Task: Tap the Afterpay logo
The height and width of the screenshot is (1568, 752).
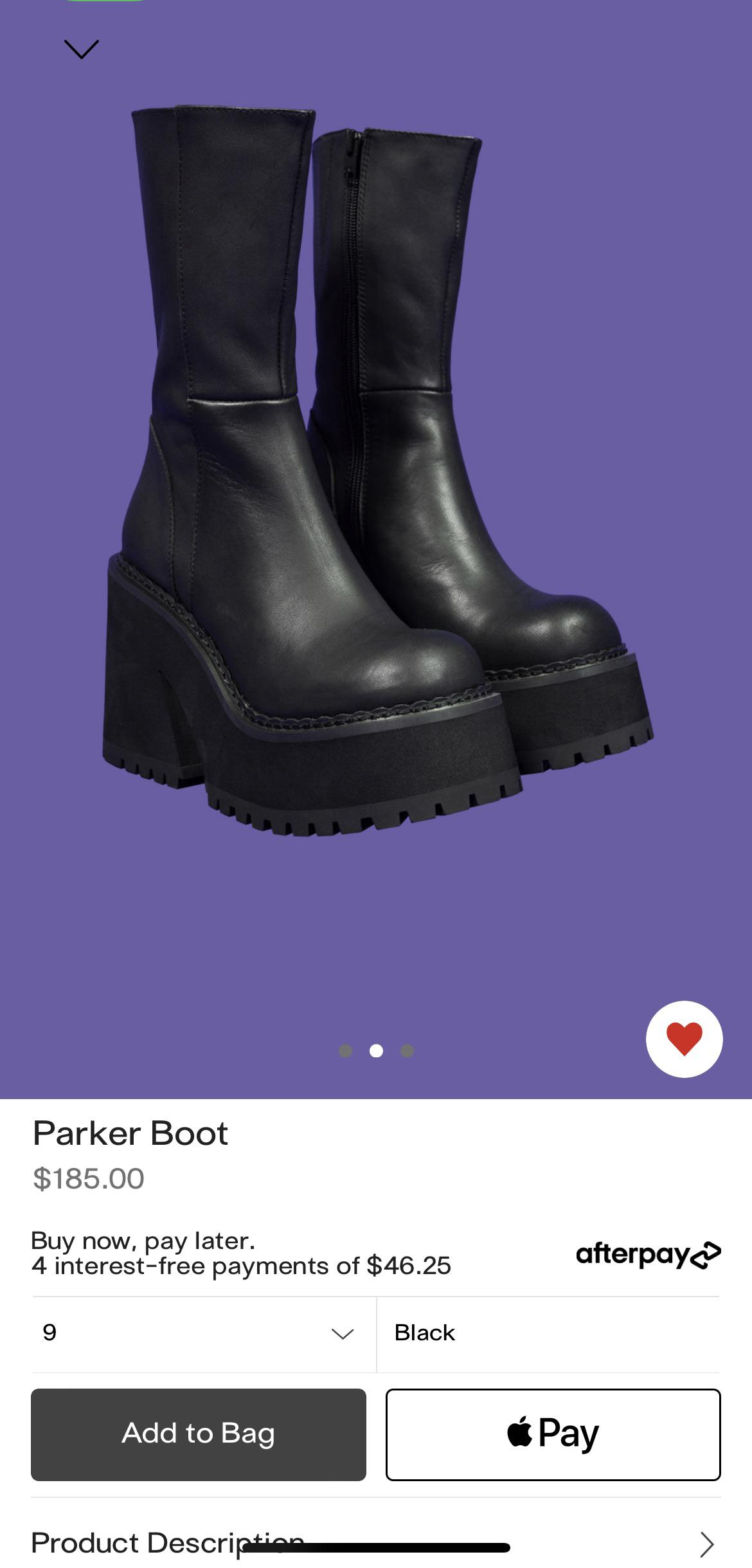Action: pyautogui.click(x=649, y=1254)
